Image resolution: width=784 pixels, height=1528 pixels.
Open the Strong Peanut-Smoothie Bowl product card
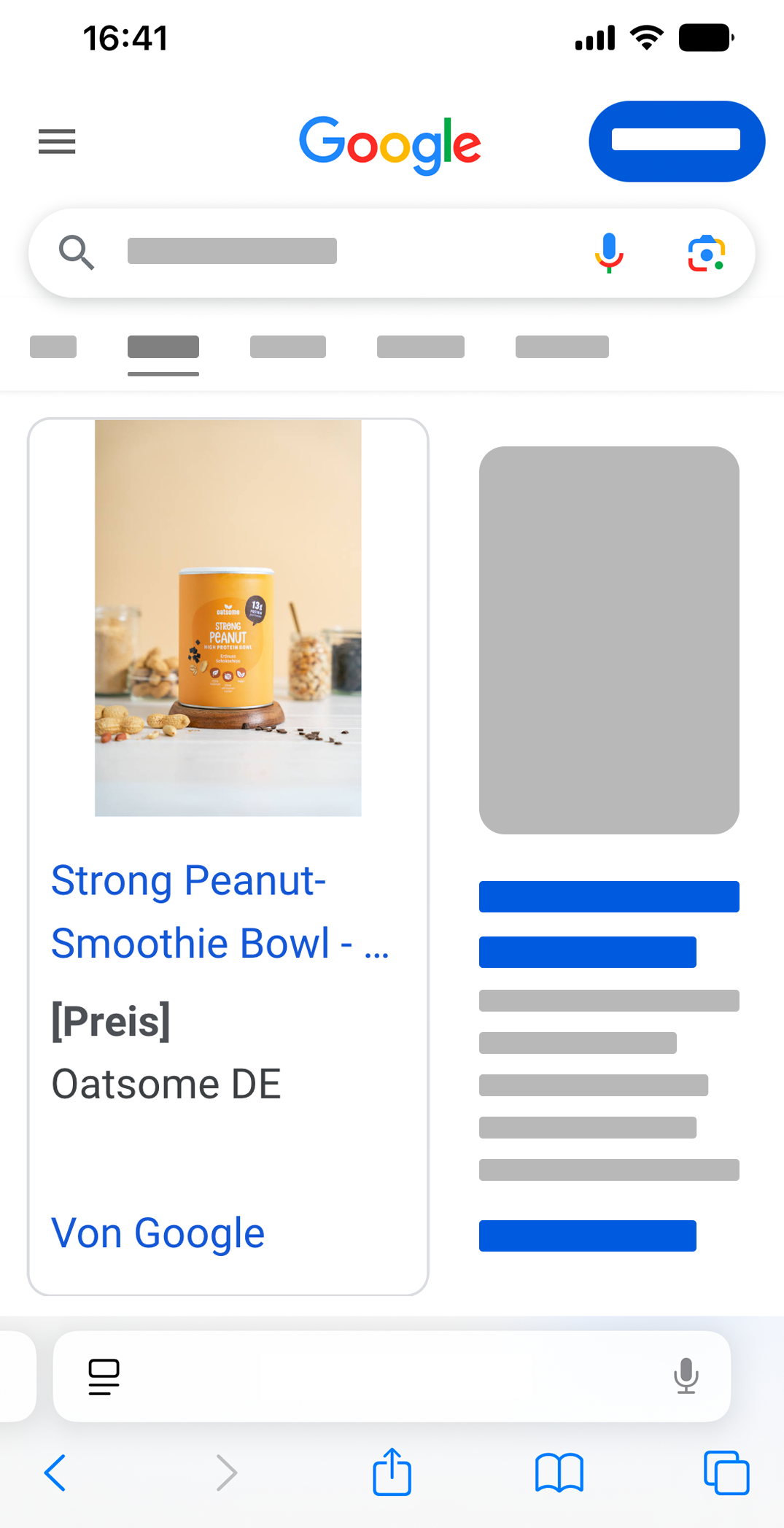click(x=228, y=618)
